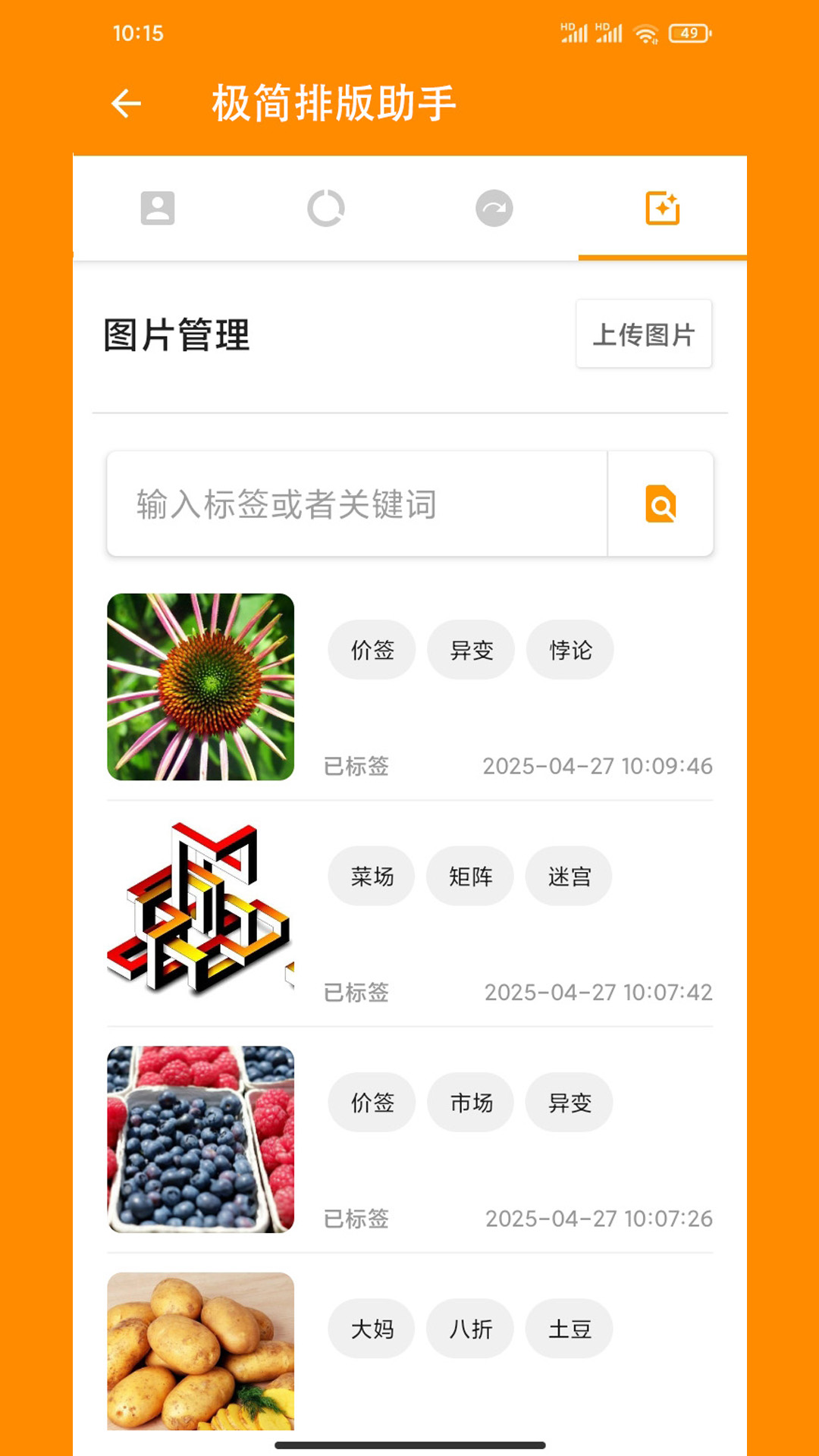Click the 矩阵 tag chip

pyautogui.click(x=470, y=876)
